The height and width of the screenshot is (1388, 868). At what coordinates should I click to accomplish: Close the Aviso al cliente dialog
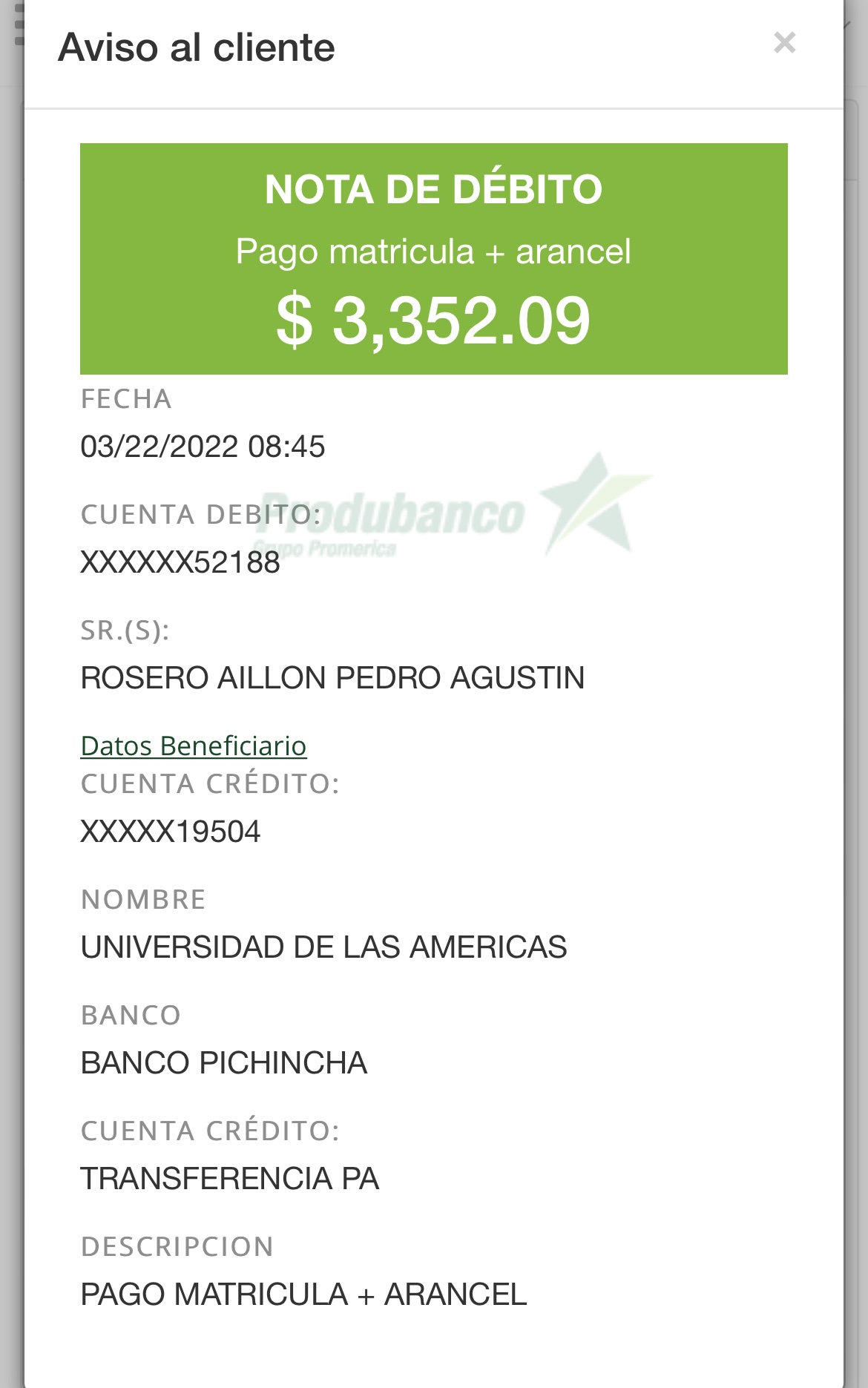tap(784, 43)
